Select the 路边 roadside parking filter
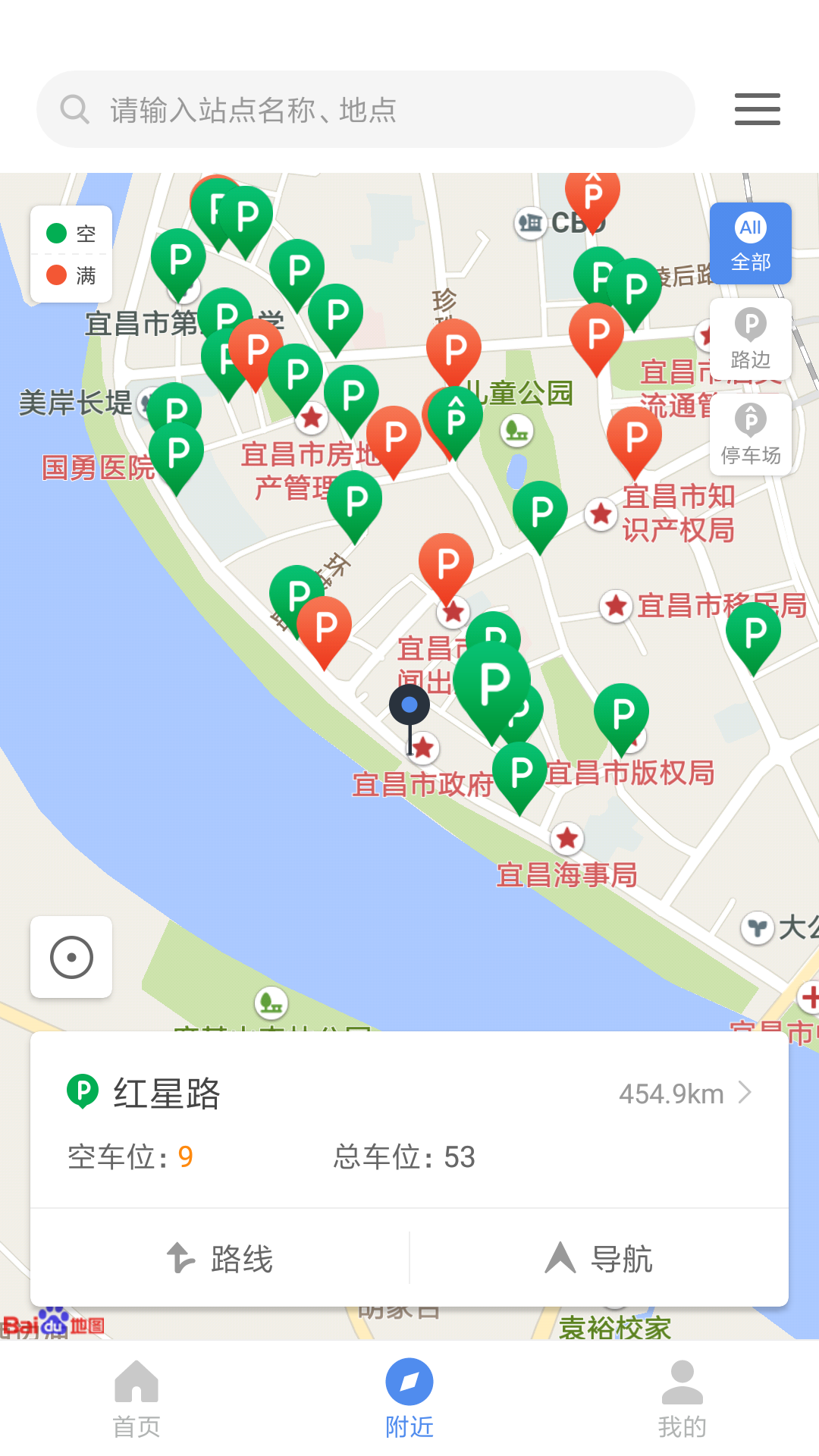Viewport: 819px width, 1456px height. (x=751, y=339)
